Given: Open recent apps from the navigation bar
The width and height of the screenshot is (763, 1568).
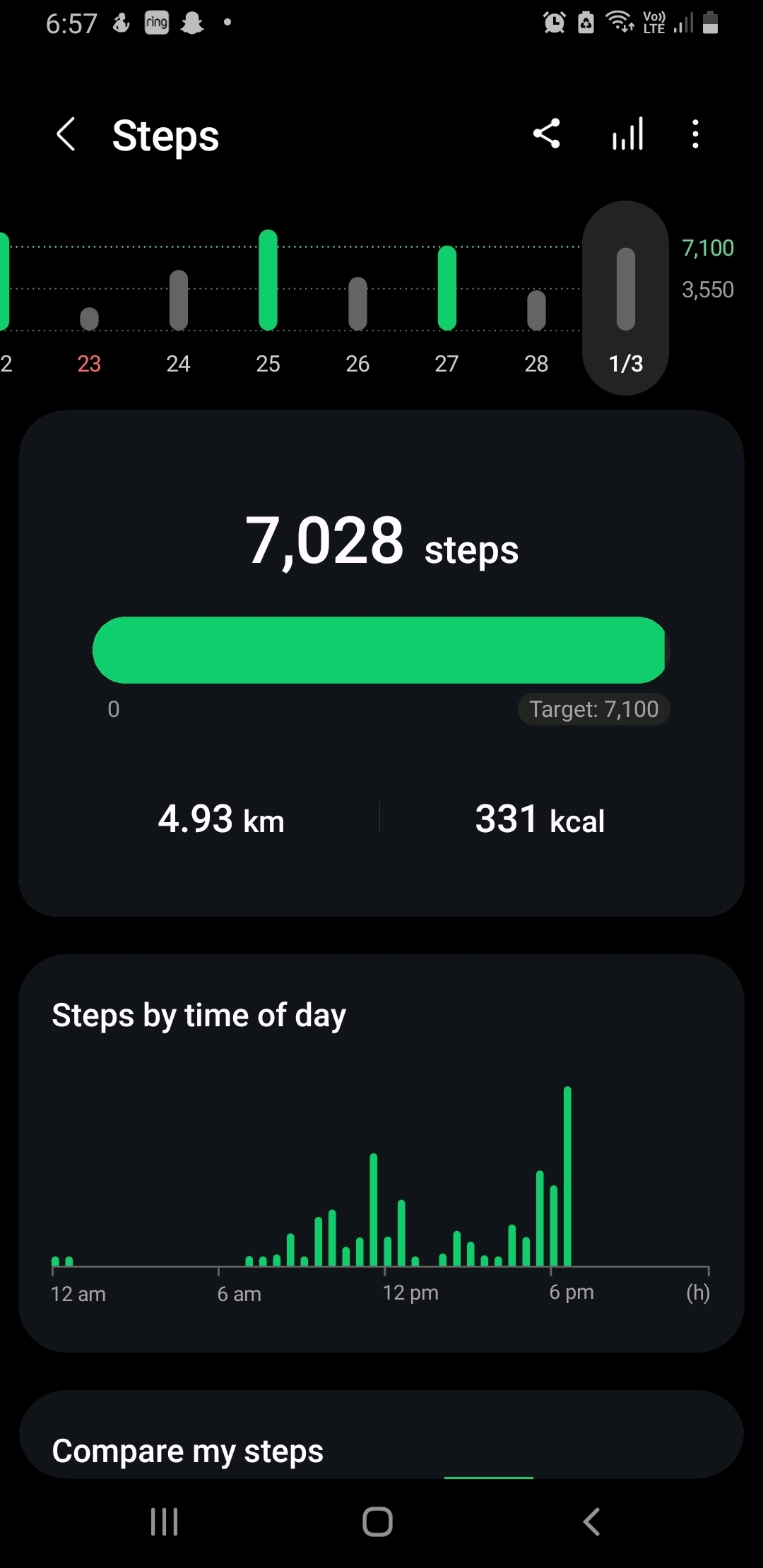Looking at the screenshot, I should pos(164,1521).
